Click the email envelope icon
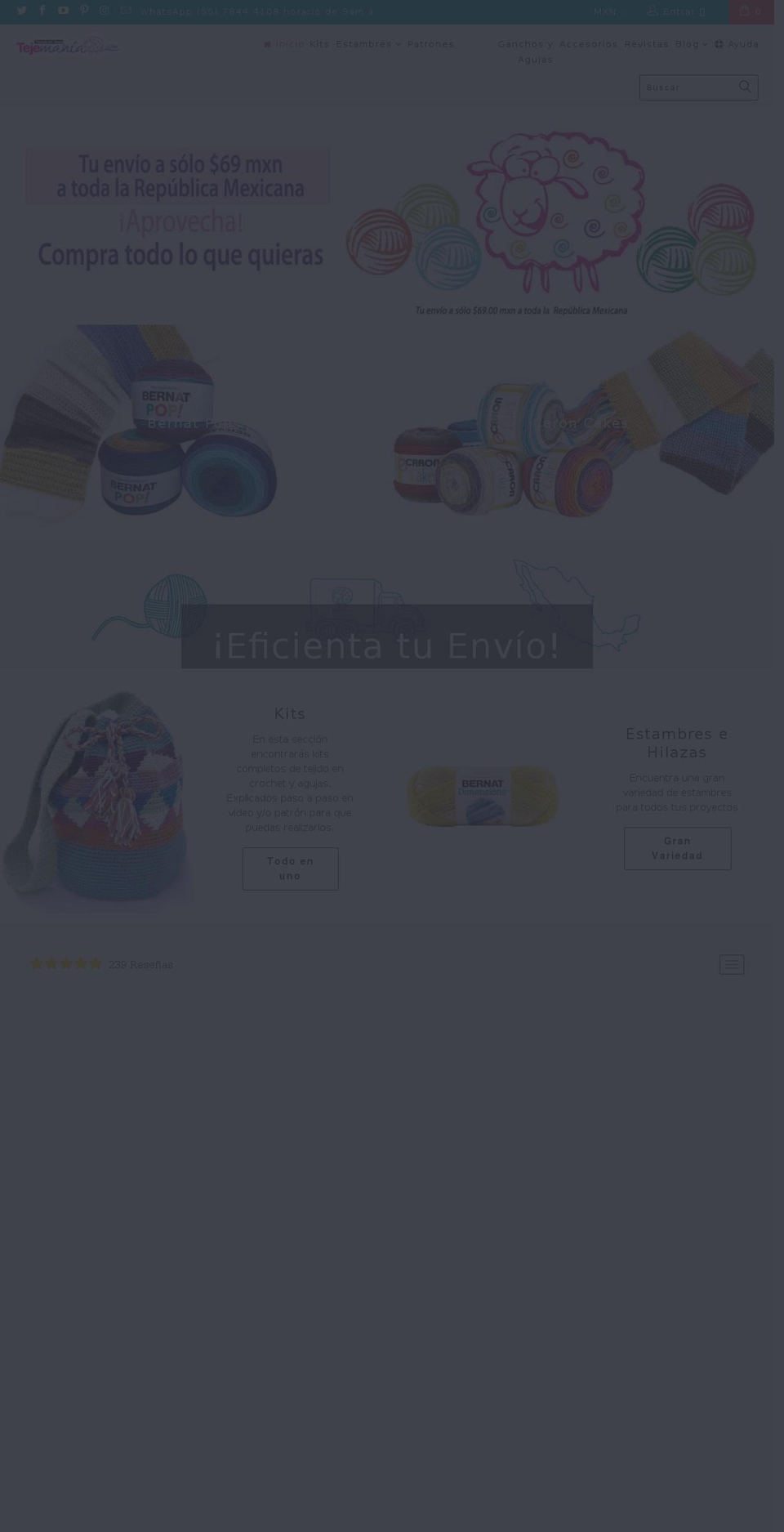The width and height of the screenshot is (784, 1532). (x=126, y=11)
